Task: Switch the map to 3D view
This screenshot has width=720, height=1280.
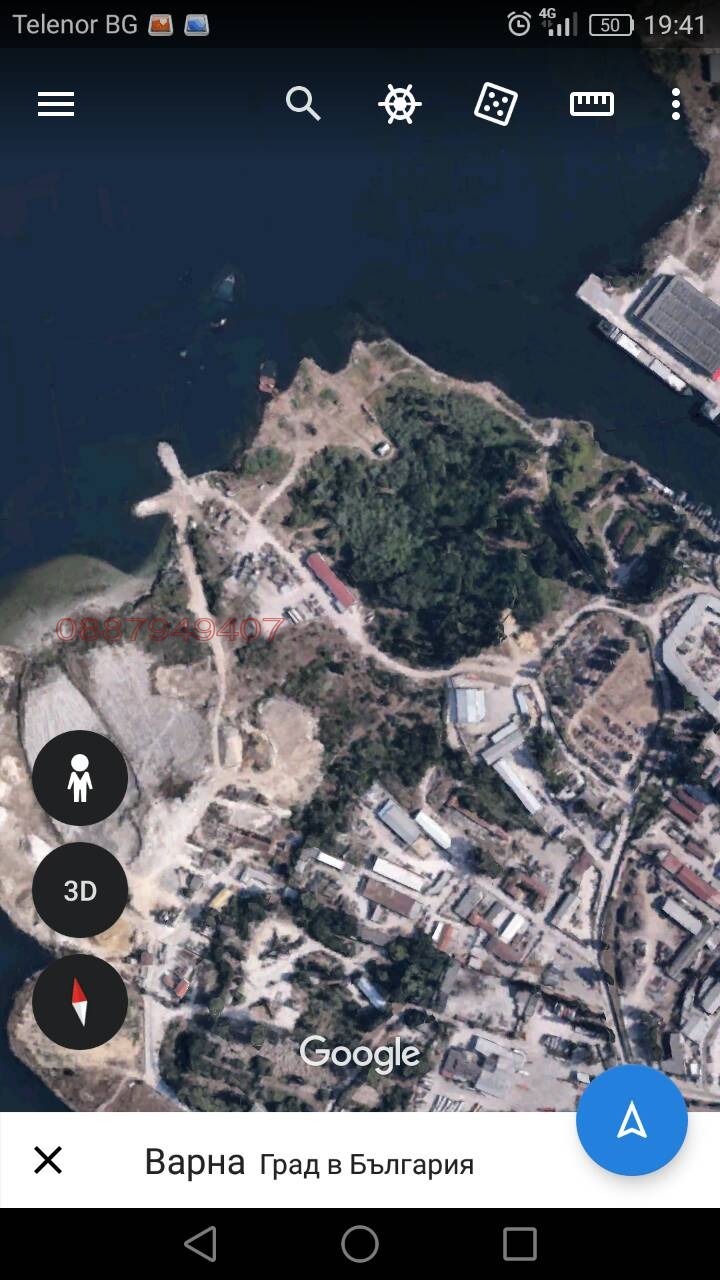Action: (80, 890)
